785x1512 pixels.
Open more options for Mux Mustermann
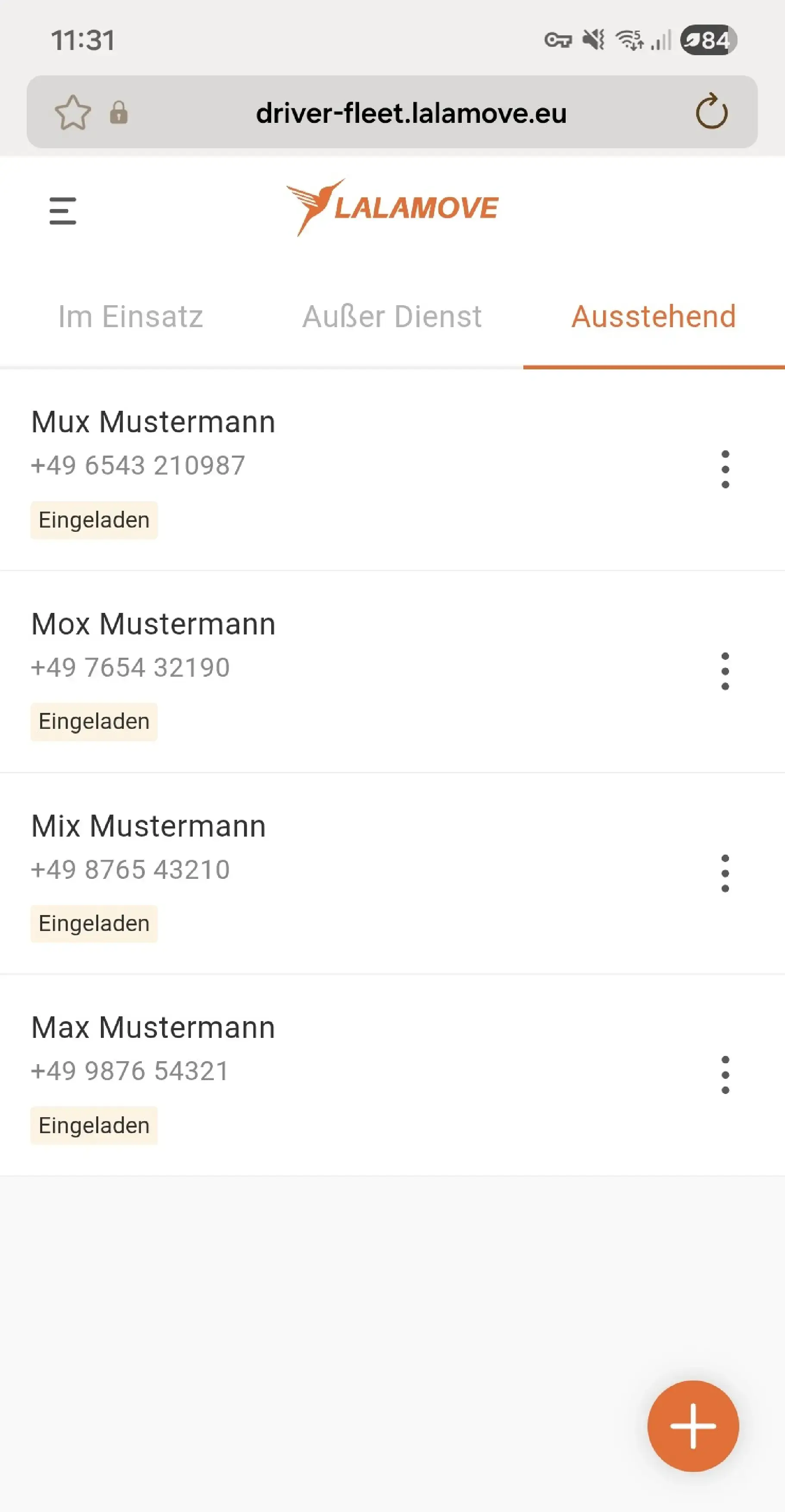(725, 469)
